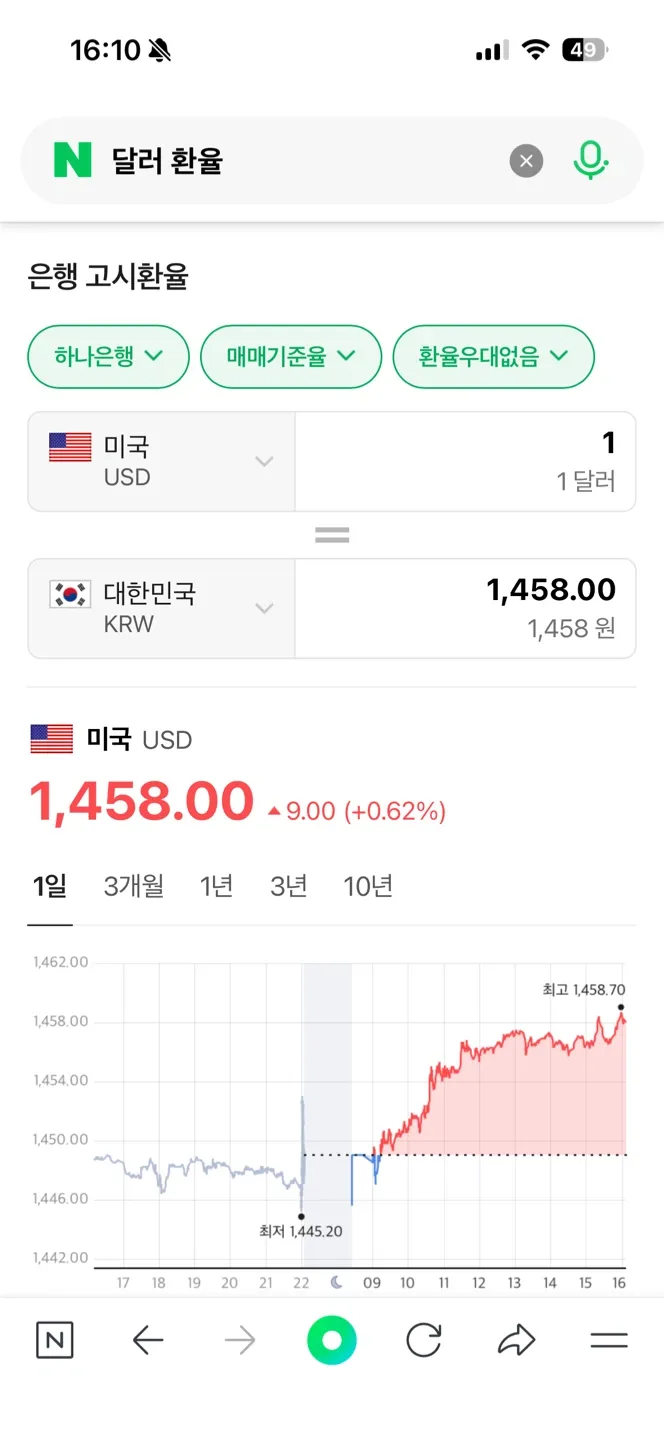Screen dimensions: 664x1440
Task: Go to Naver home via N icon
Action: click(x=55, y=1341)
